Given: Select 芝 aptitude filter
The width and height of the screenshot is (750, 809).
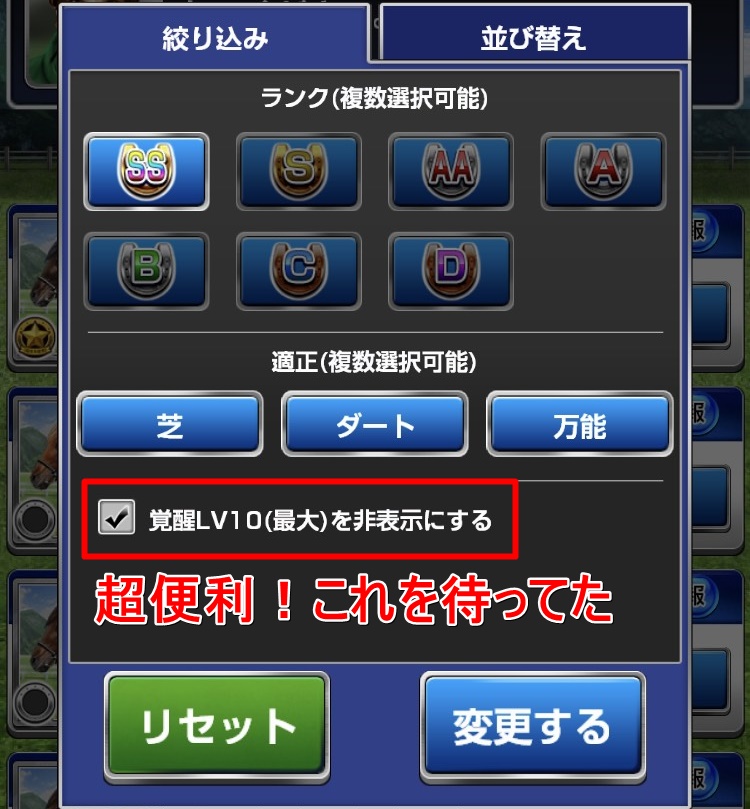Looking at the screenshot, I should [x=170, y=425].
